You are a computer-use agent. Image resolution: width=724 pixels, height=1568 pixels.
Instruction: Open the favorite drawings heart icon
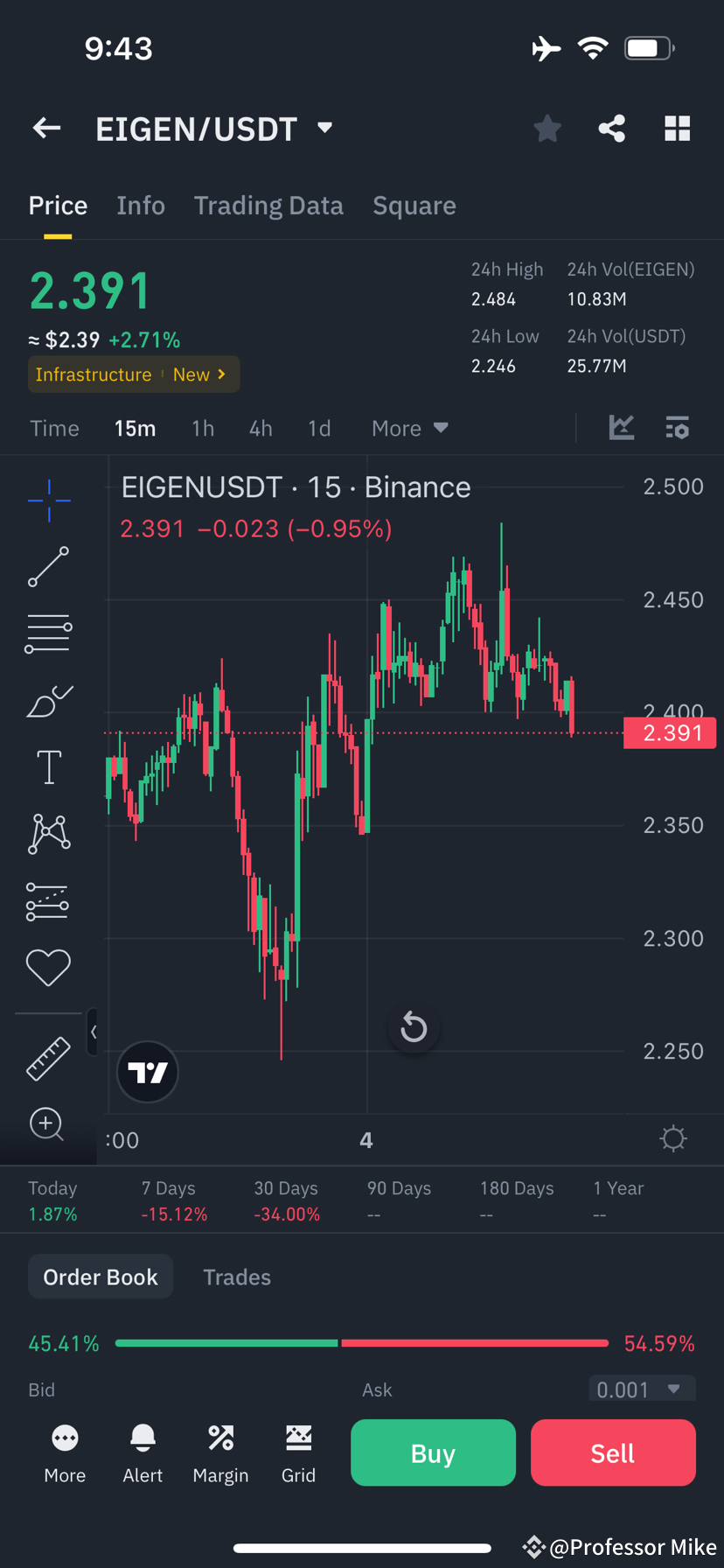[48, 967]
